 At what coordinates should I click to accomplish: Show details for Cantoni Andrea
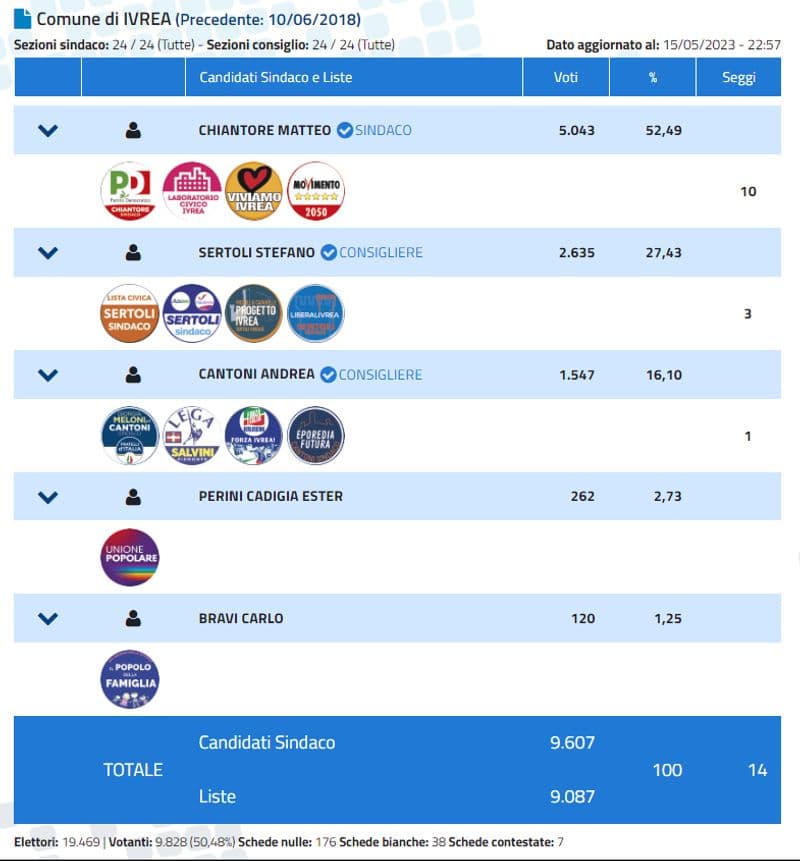tap(48, 374)
